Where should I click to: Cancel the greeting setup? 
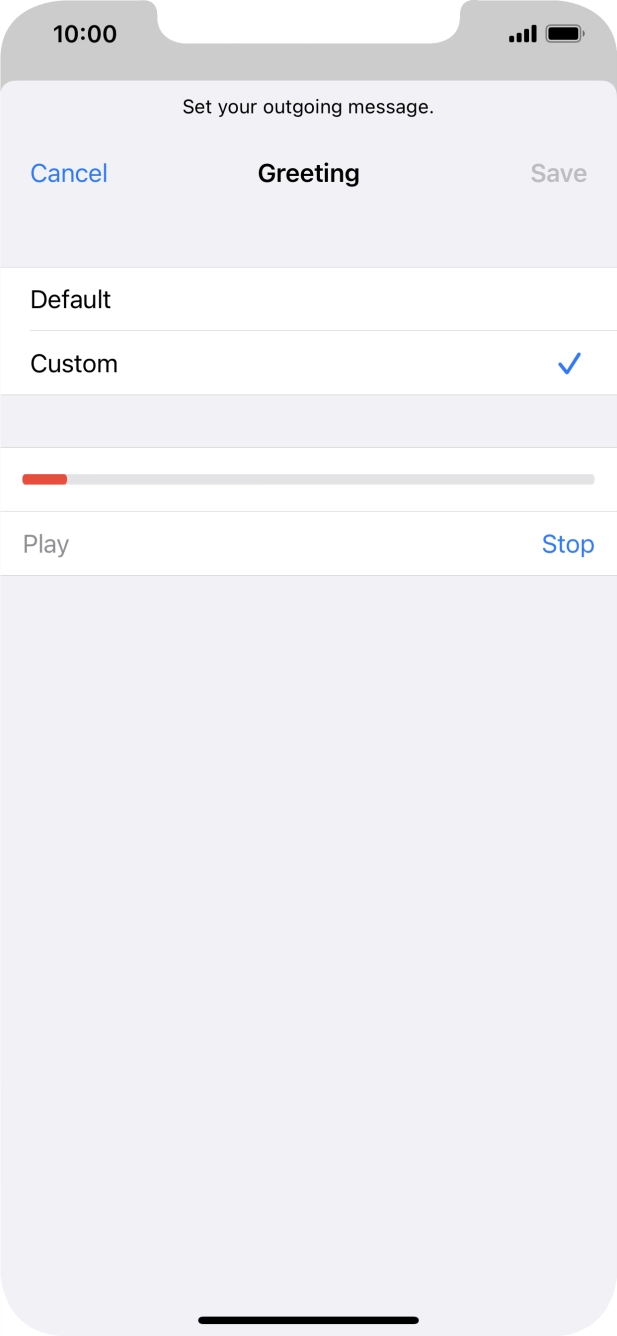(69, 173)
